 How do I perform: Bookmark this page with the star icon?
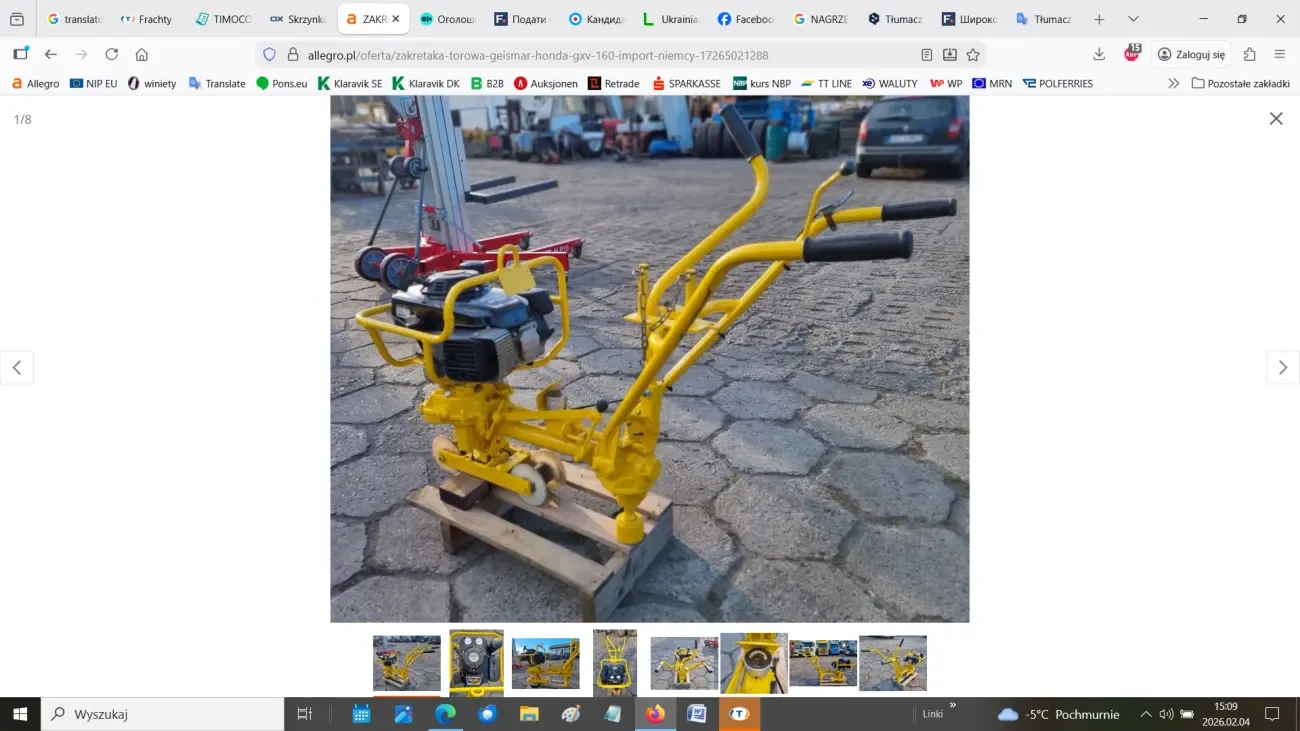point(973,55)
